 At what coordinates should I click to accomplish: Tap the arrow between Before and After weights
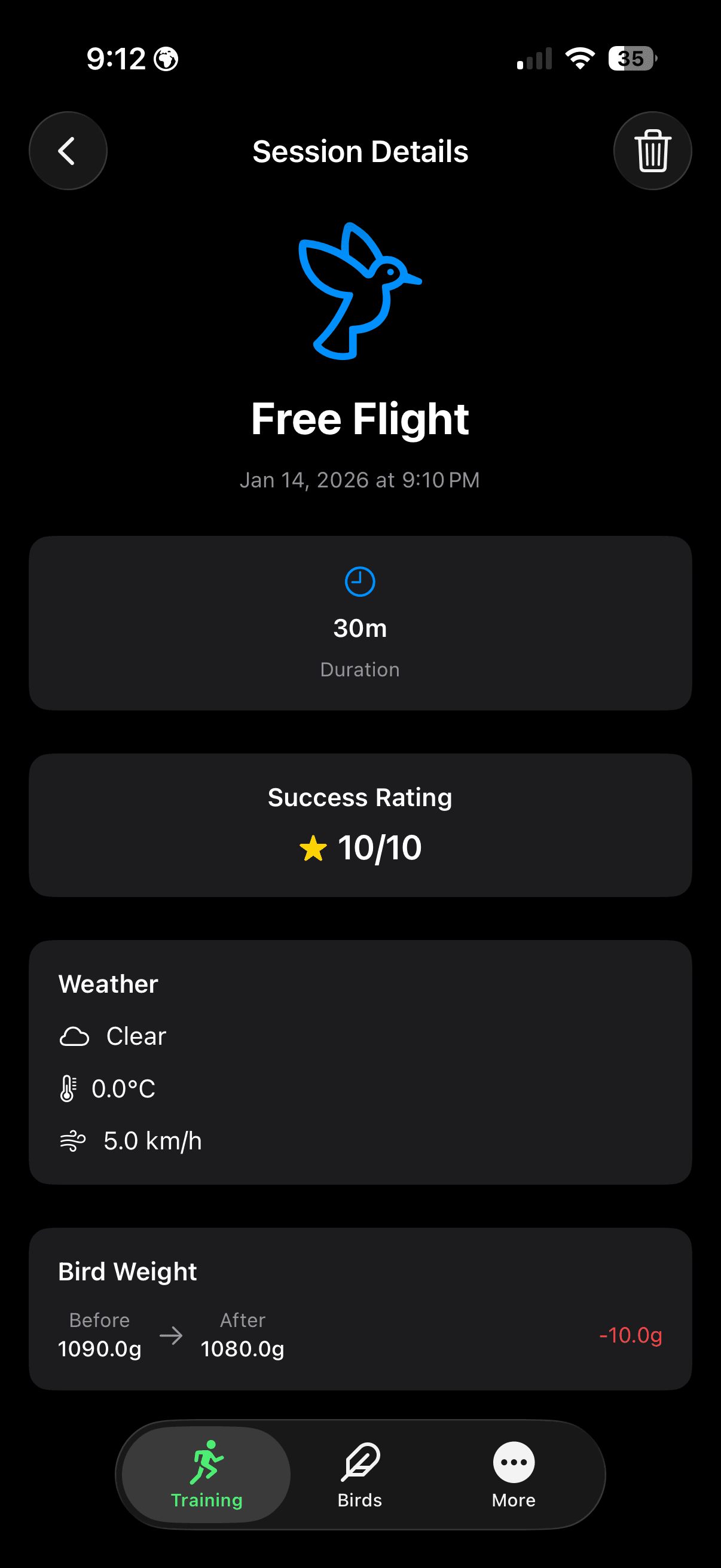172,1336
